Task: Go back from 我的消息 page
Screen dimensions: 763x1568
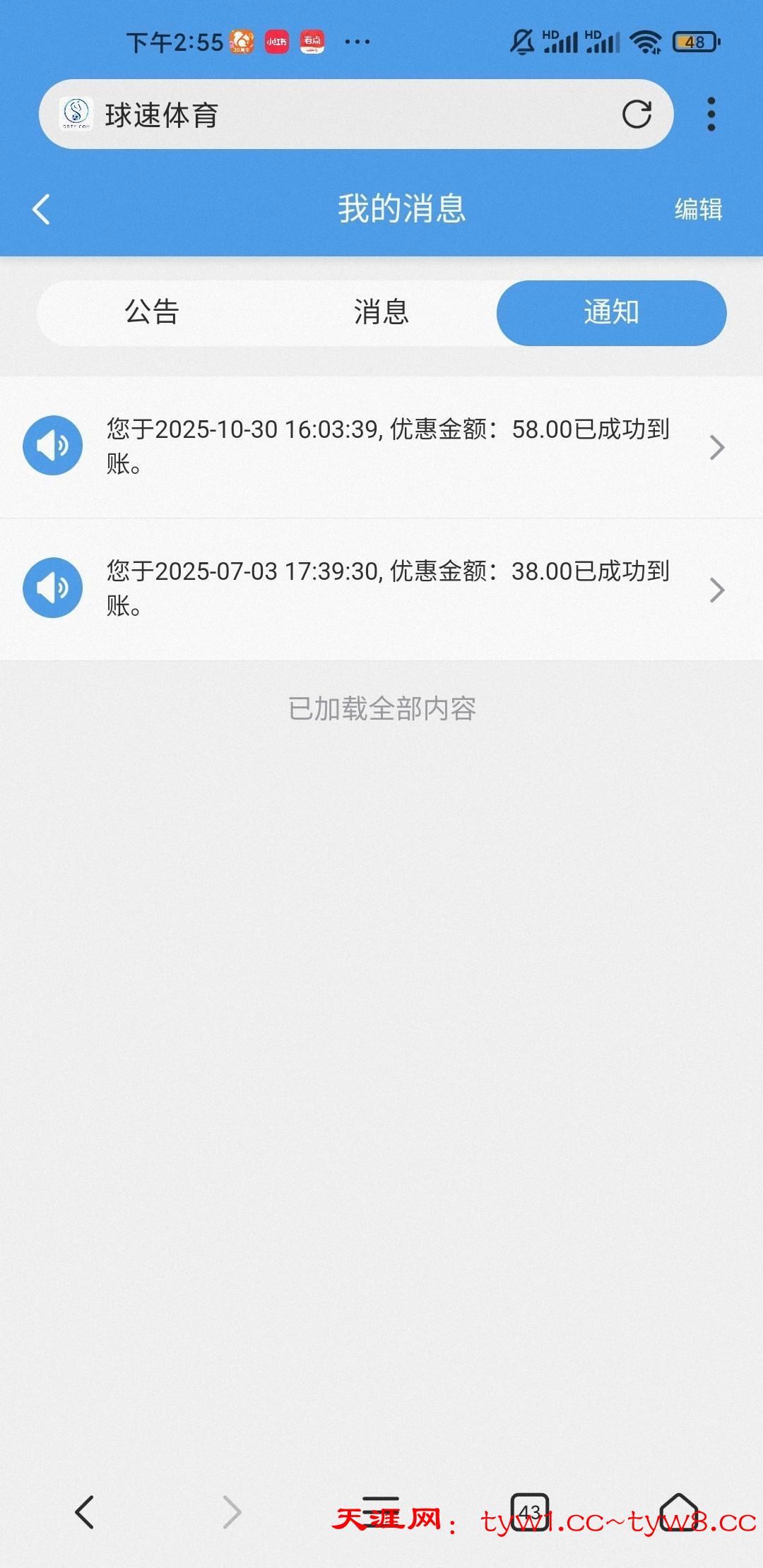Action: (42, 210)
